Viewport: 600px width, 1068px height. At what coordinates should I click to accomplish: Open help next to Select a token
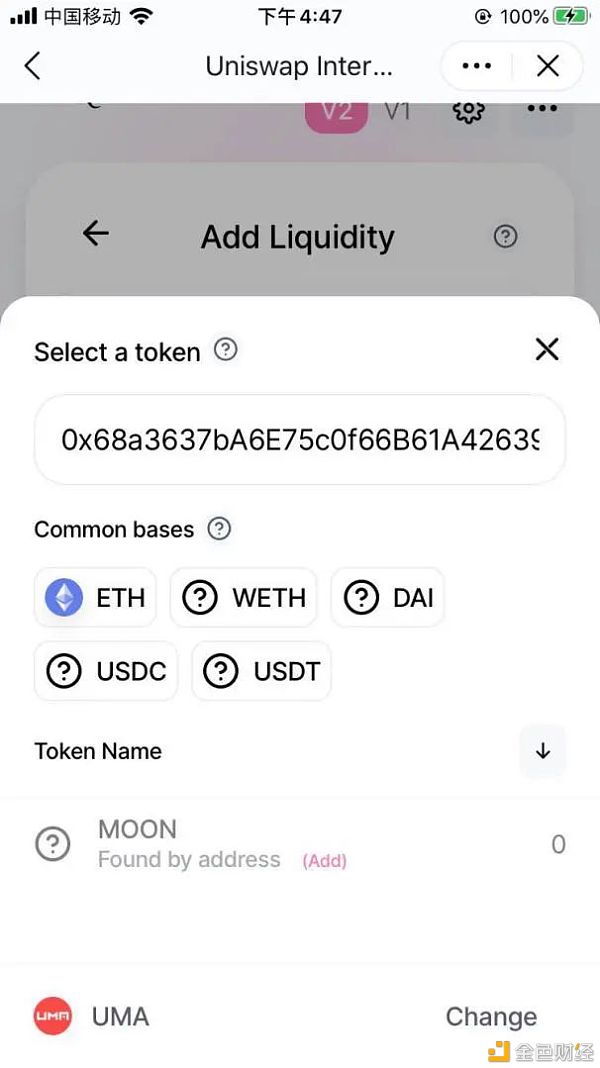(227, 350)
